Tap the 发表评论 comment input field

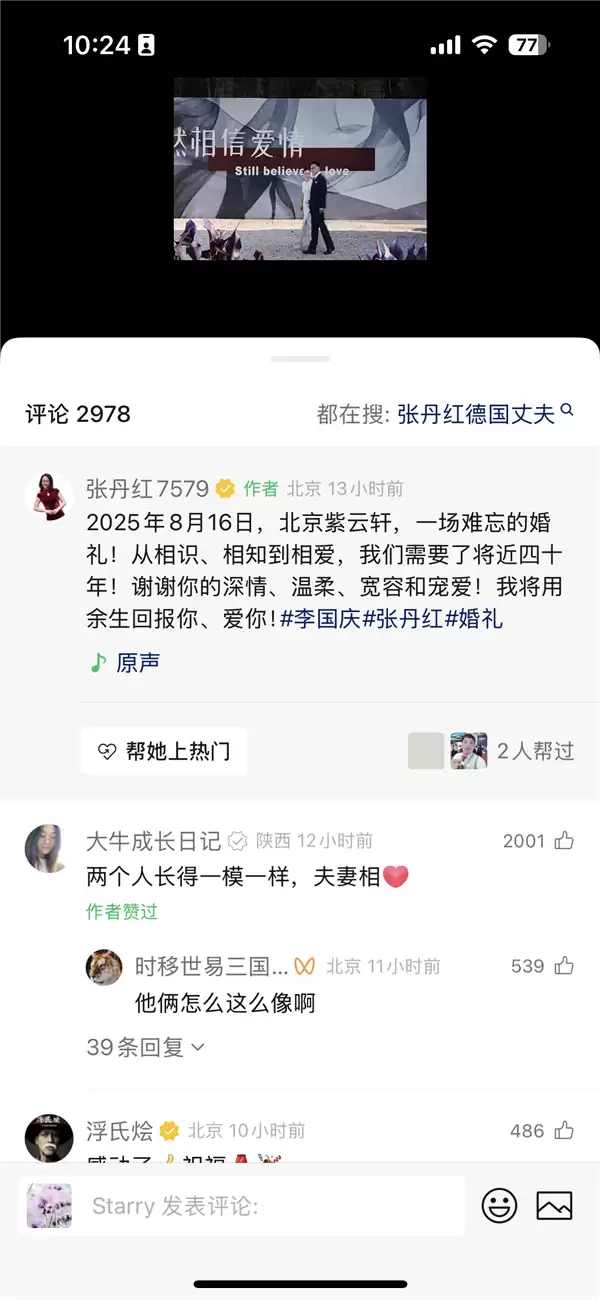[270, 1206]
